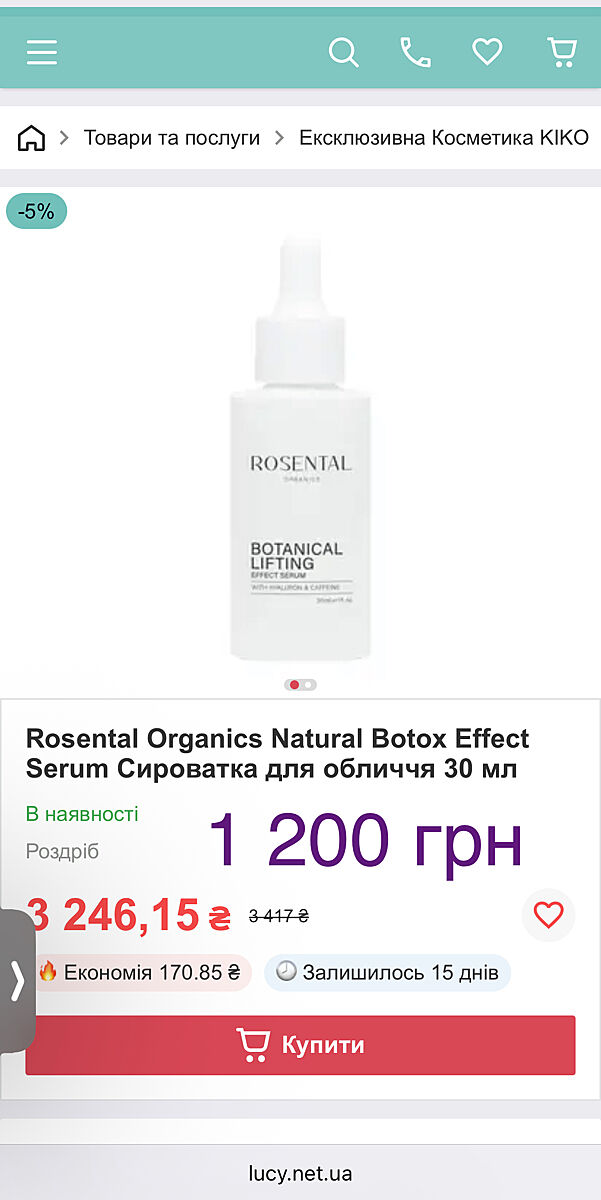The height and width of the screenshot is (1200, 601).
Task: Open the shopping cart
Action: click(x=562, y=52)
